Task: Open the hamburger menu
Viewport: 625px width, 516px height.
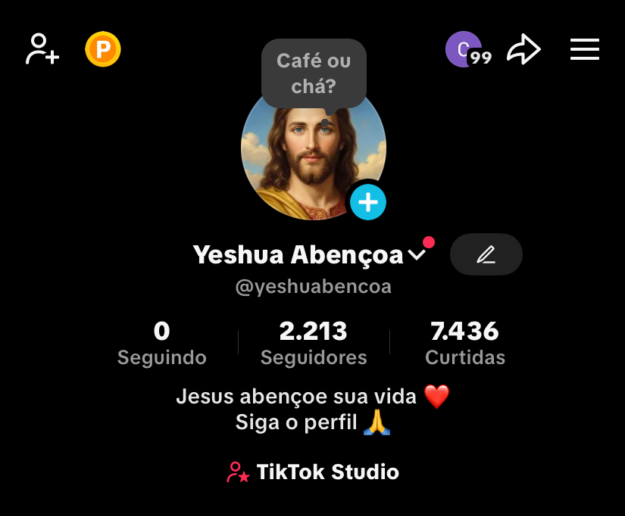Action: point(585,49)
